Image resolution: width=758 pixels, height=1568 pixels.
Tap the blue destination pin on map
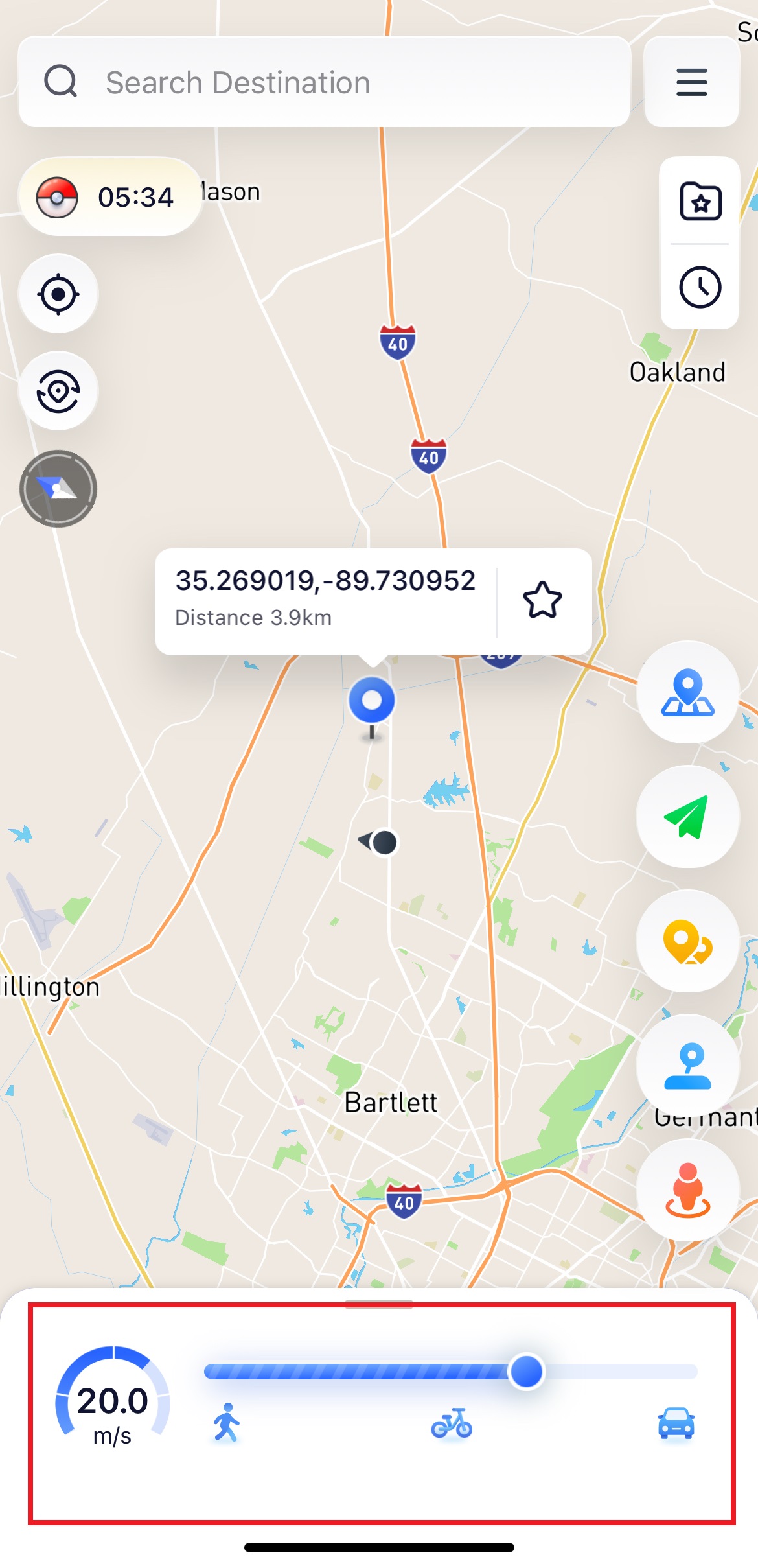pyautogui.click(x=372, y=701)
